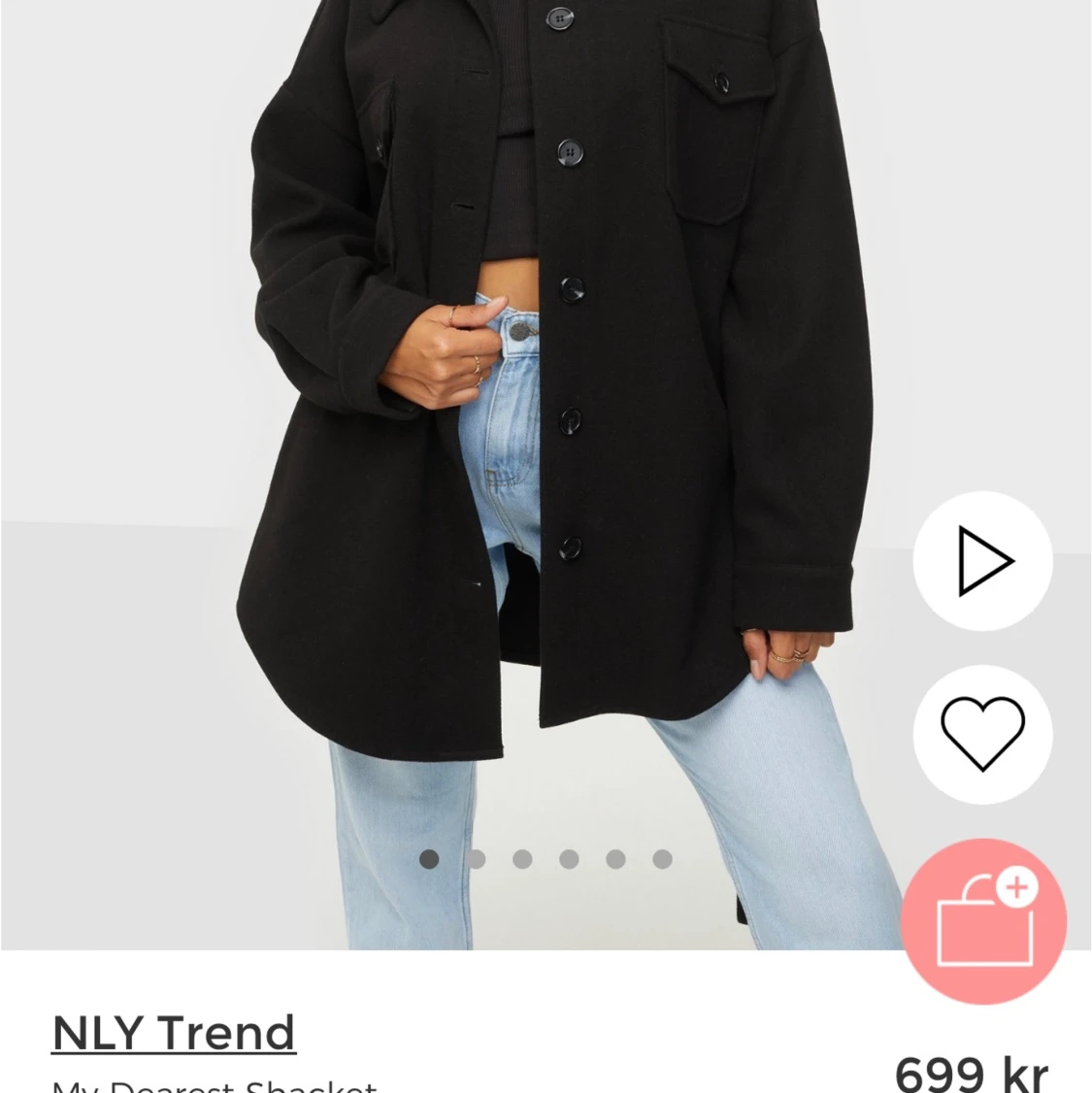Select the second carousel dot
The image size is (1092, 1093).
[476, 858]
